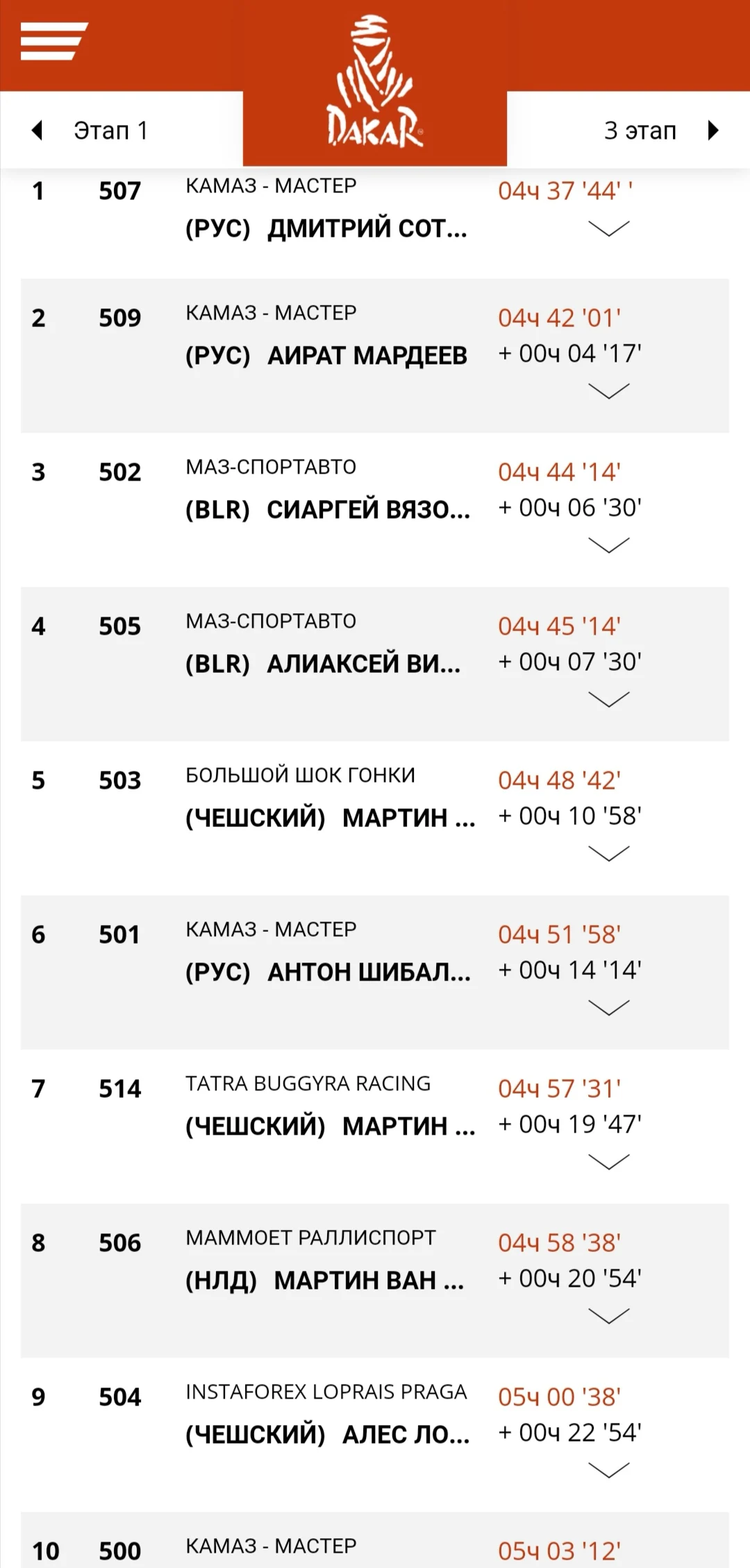This screenshot has height=1568, width=750.
Task: Expand details for Антон Шибалов 501
Action: tap(608, 1008)
